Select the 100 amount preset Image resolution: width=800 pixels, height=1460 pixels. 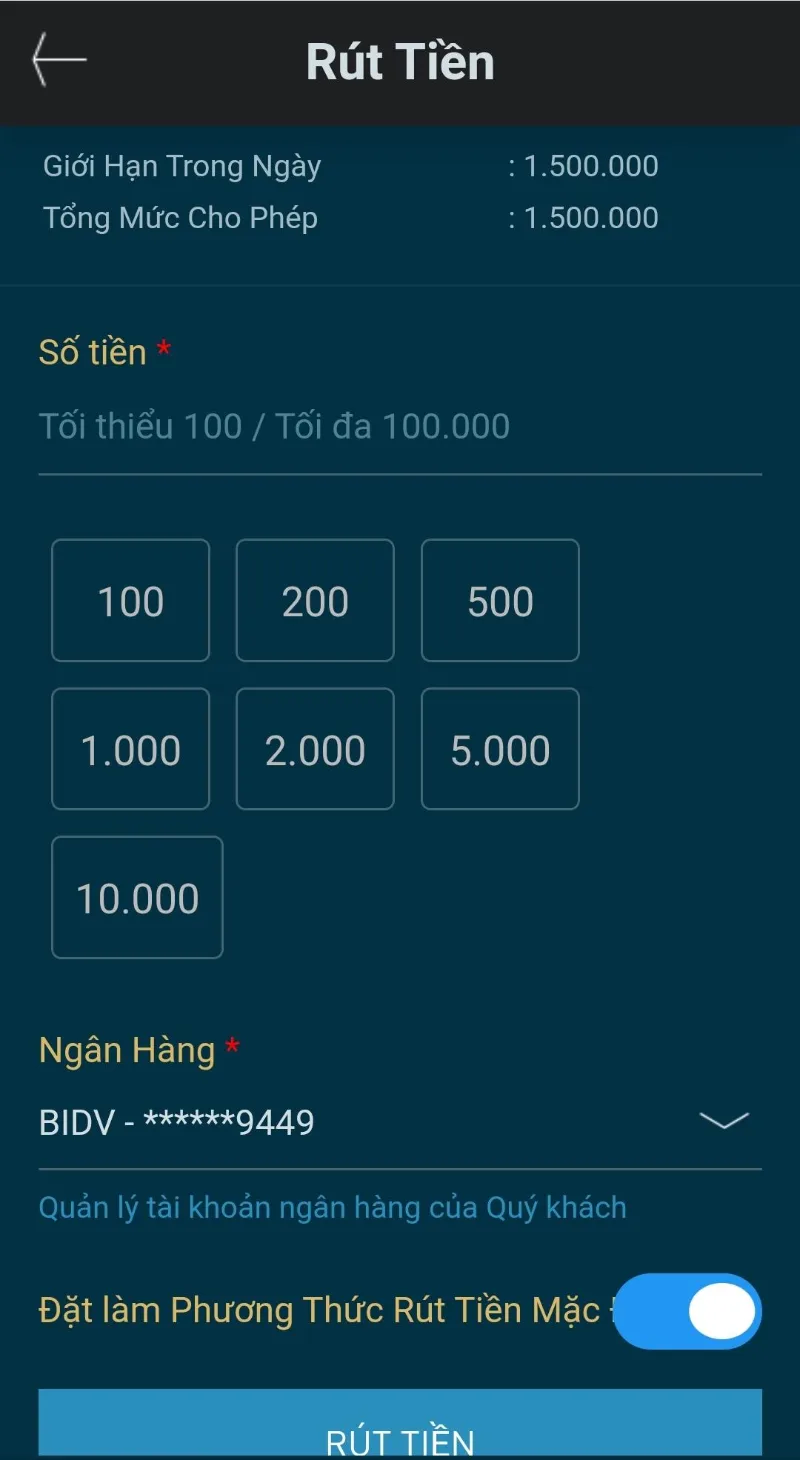pos(130,600)
